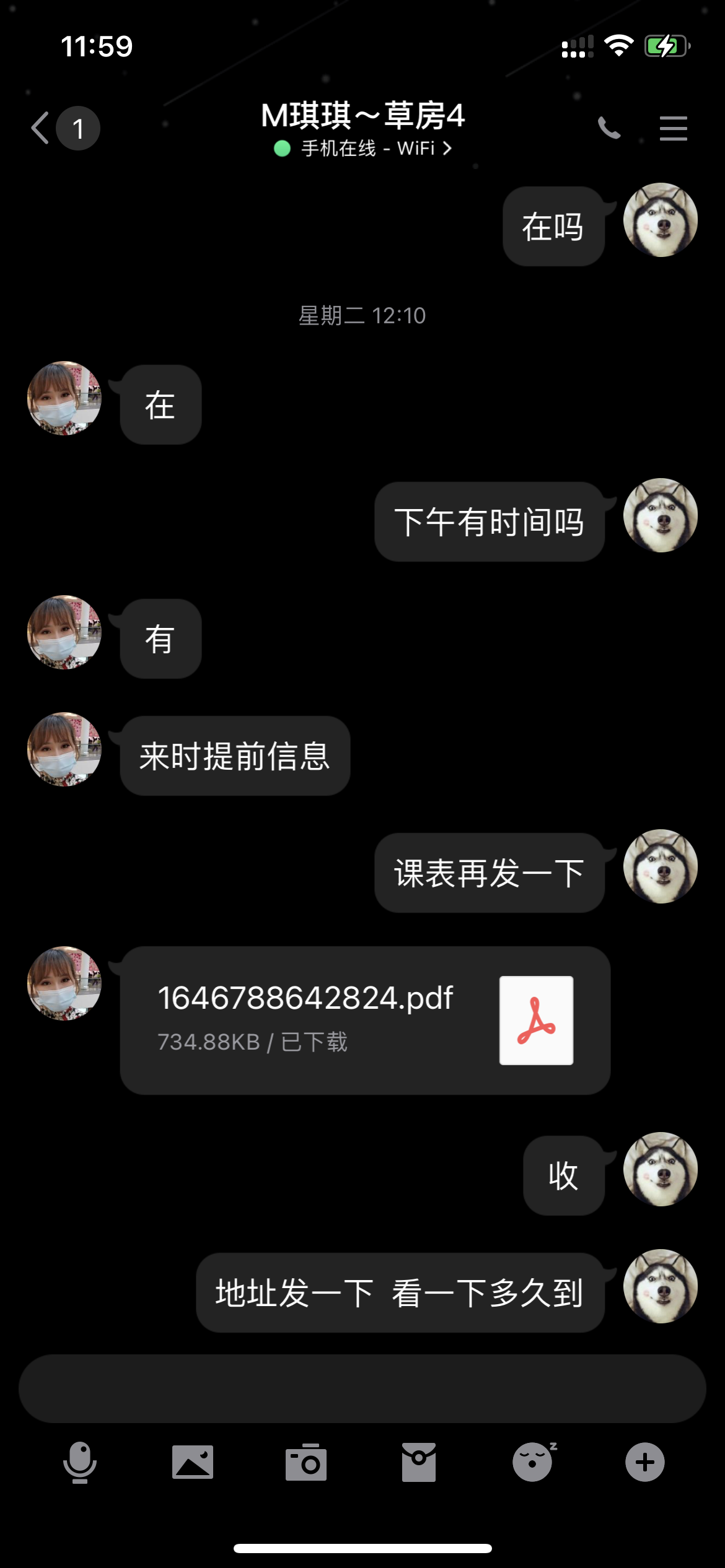The height and width of the screenshot is (1568, 725).
Task: Open the photo gallery picker
Action: [x=193, y=1463]
